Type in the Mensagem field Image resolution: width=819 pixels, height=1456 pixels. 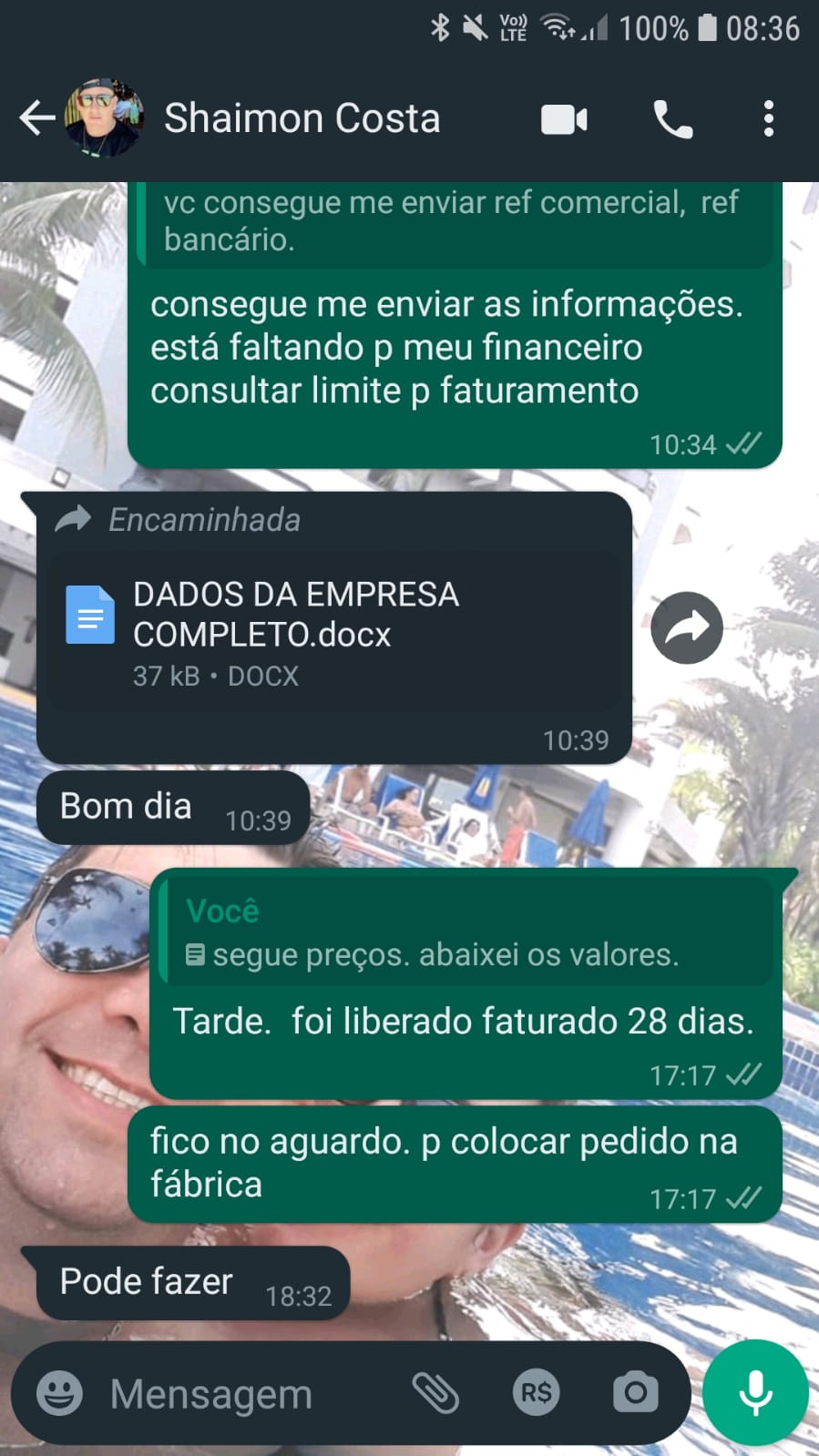click(246, 1393)
